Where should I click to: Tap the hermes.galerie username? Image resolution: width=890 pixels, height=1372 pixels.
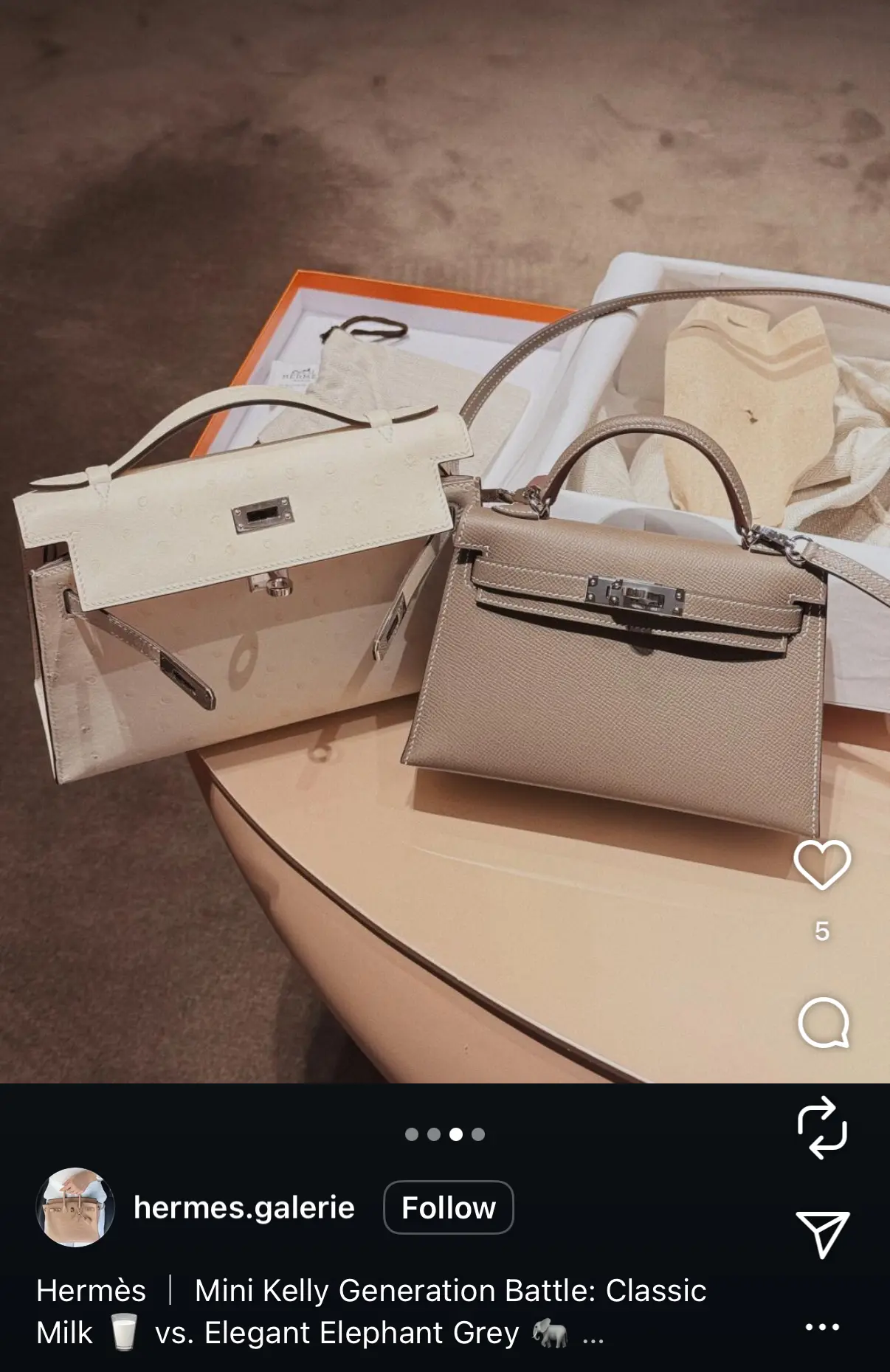244,1208
